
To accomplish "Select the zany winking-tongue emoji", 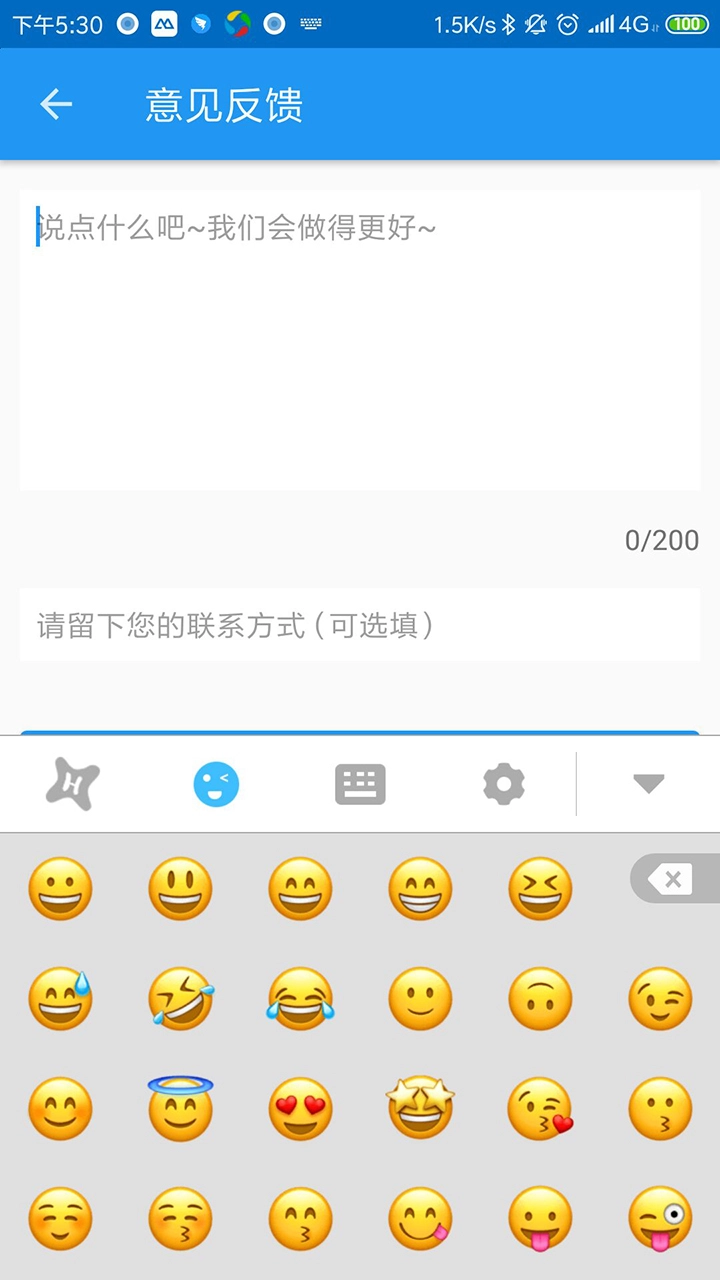I will click(660, 1220).
